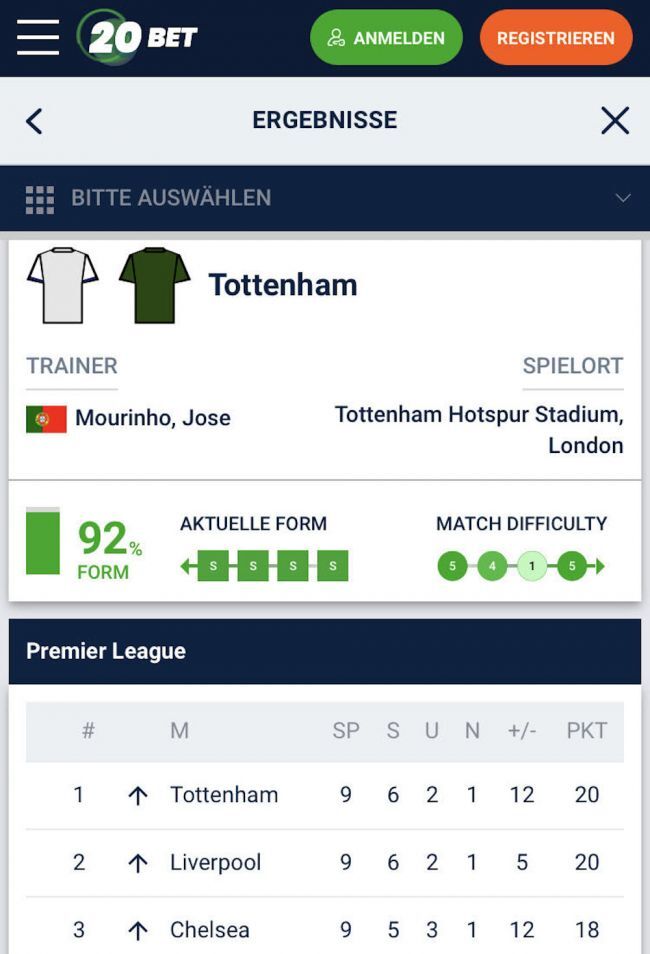The height and width of the screenshot is (954, 650).
Task: Open the hamburger menu
Action: (x=38, y=38)
